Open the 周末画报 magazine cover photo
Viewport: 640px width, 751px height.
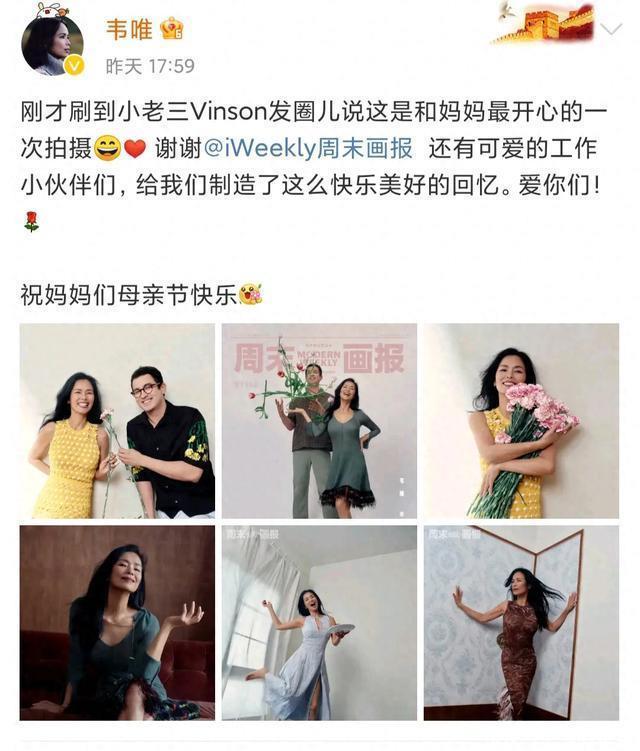pyautogui.click(x=319, y=420)
